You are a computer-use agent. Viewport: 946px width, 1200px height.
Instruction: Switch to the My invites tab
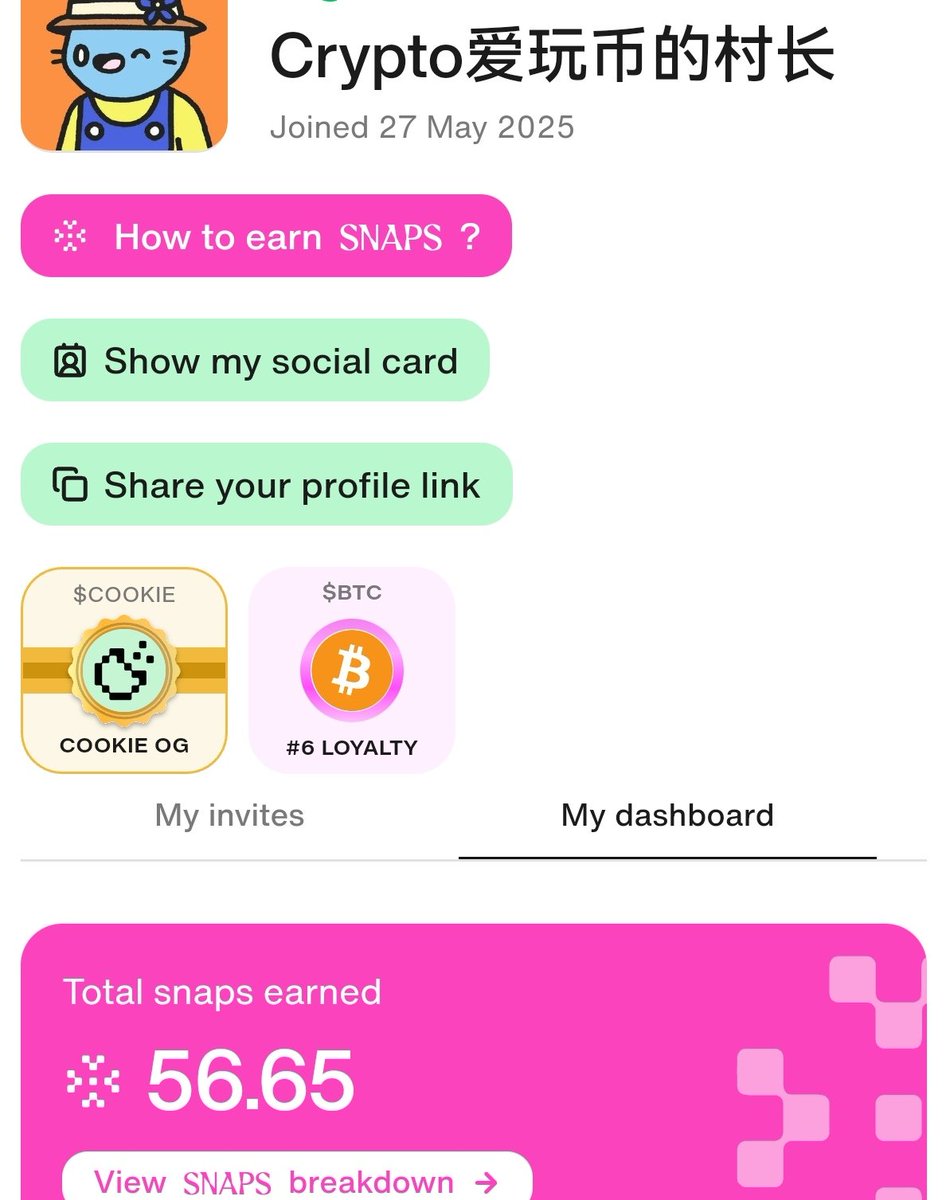(229, 815)
